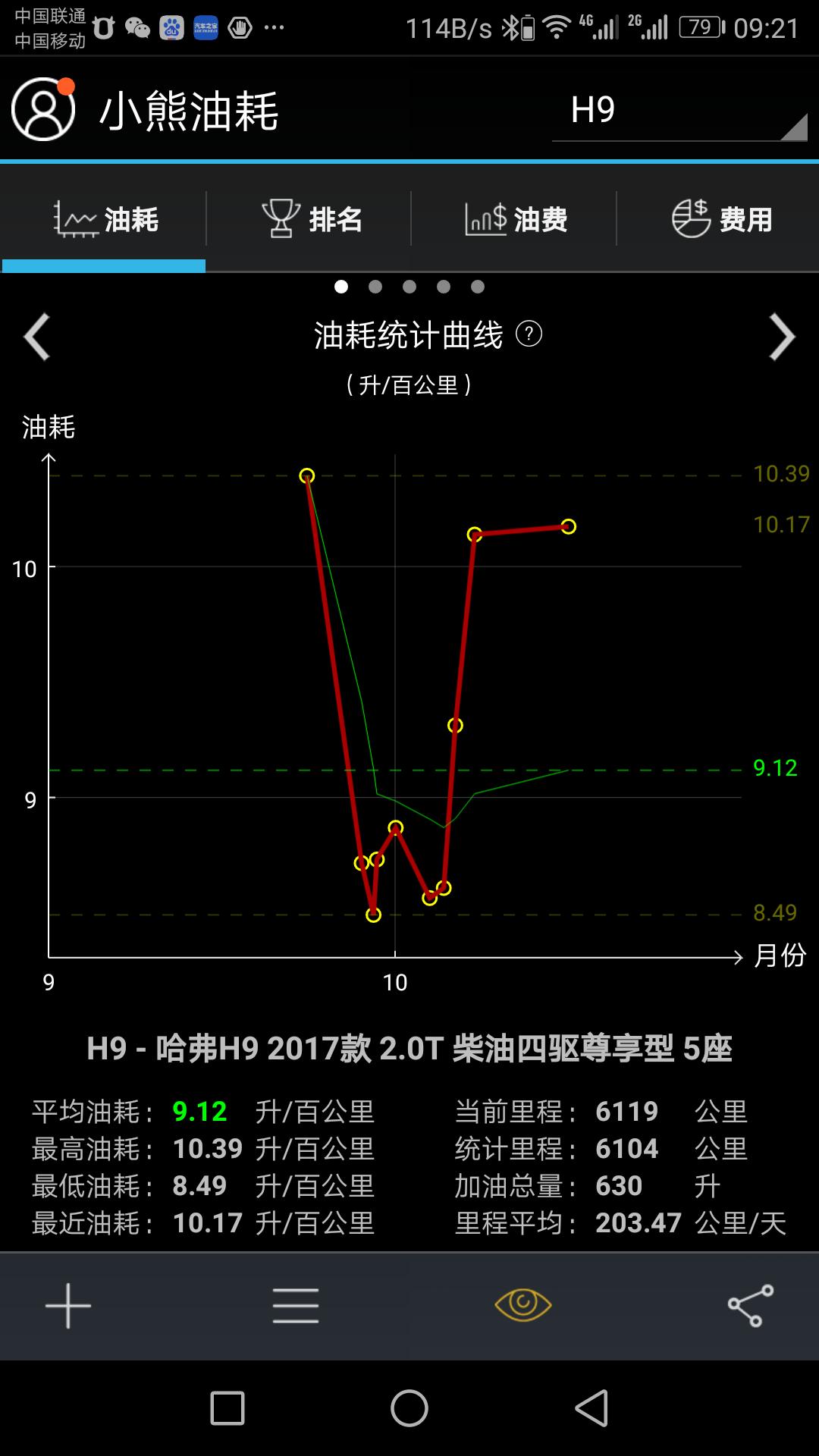This screenshot has width=819, height=1456.
Task: Click the 排名 trophy ranking icon
Action: point(281,218)
